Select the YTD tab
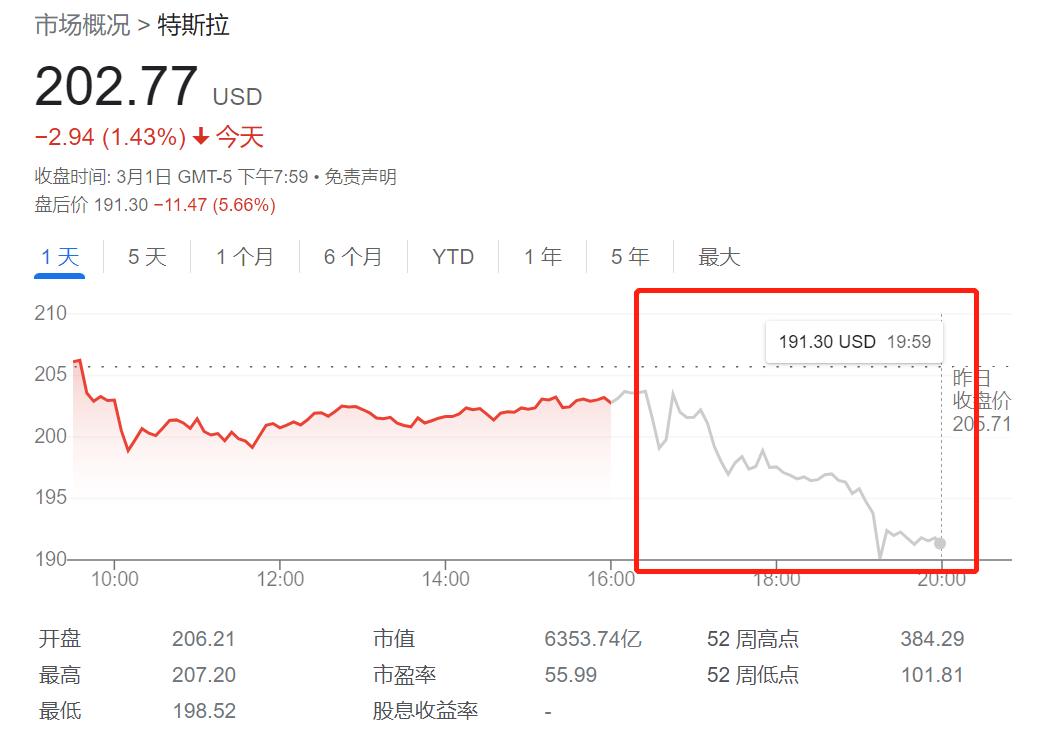The height and width of the screenshot is (741, 1041). click(453, 257)
